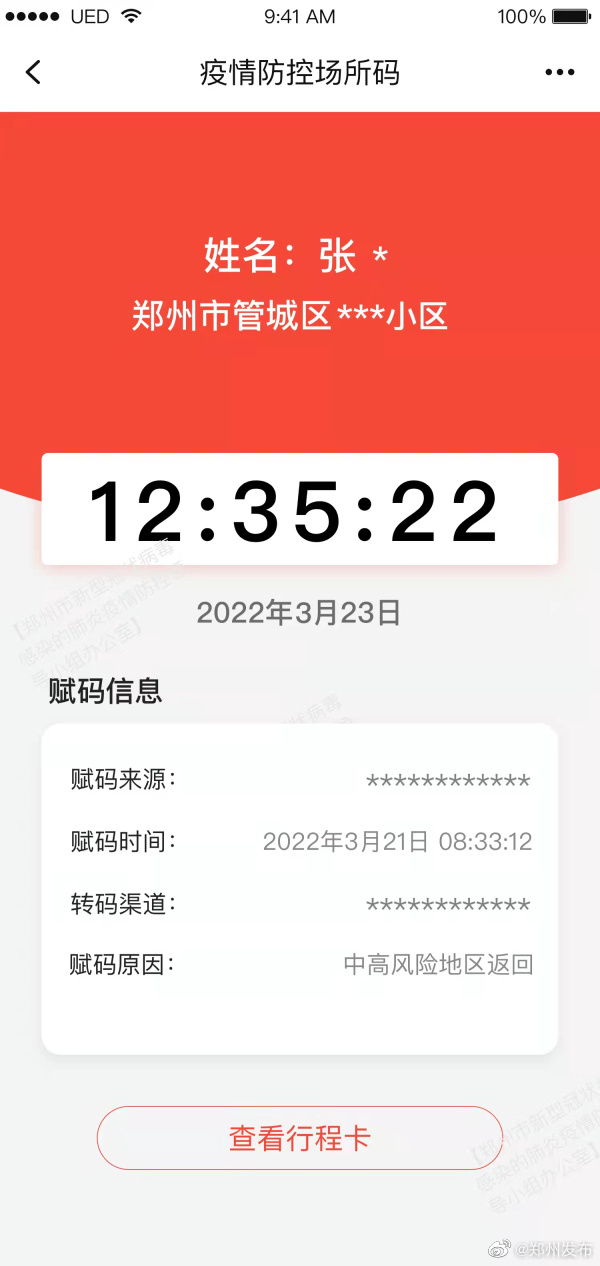Tap the 查看行程卡 button
The image size is (600, 1266).
click(x=300, y=1138)
